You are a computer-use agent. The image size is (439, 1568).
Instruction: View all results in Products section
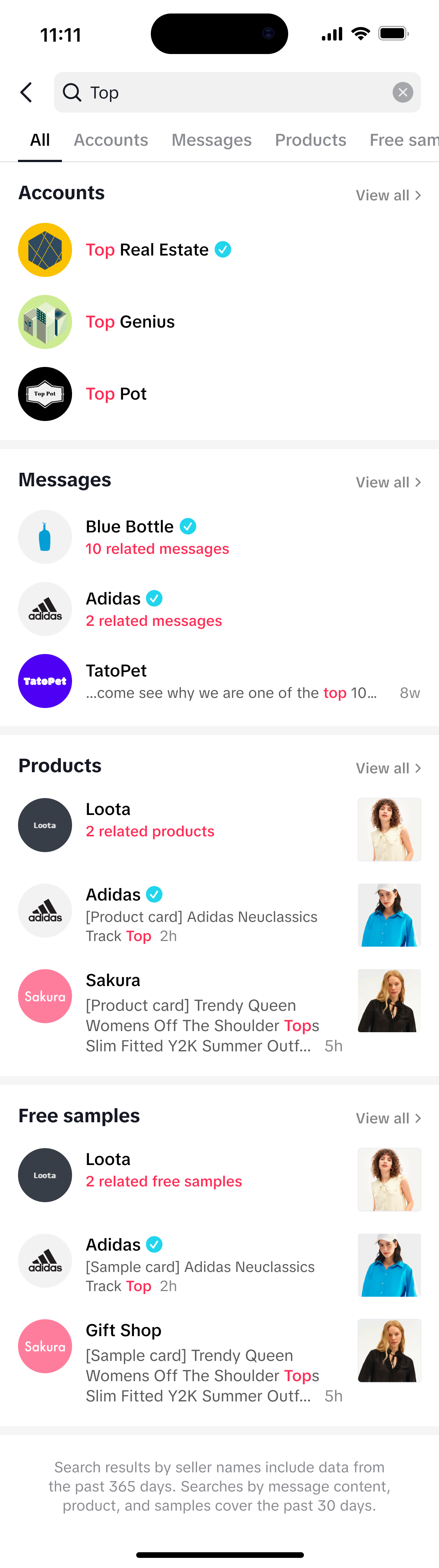(x=388, y=768)
